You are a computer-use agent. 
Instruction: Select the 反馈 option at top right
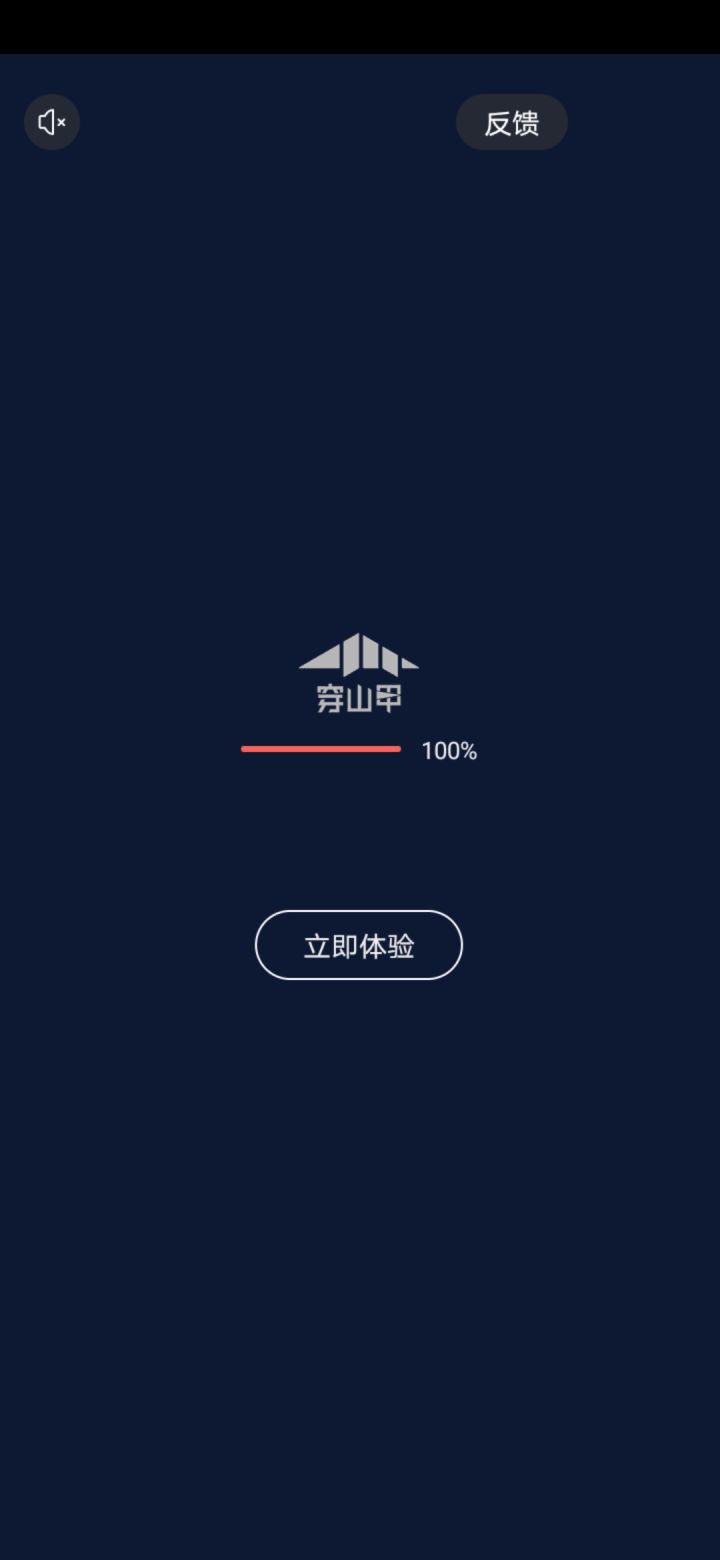[511, 122]
